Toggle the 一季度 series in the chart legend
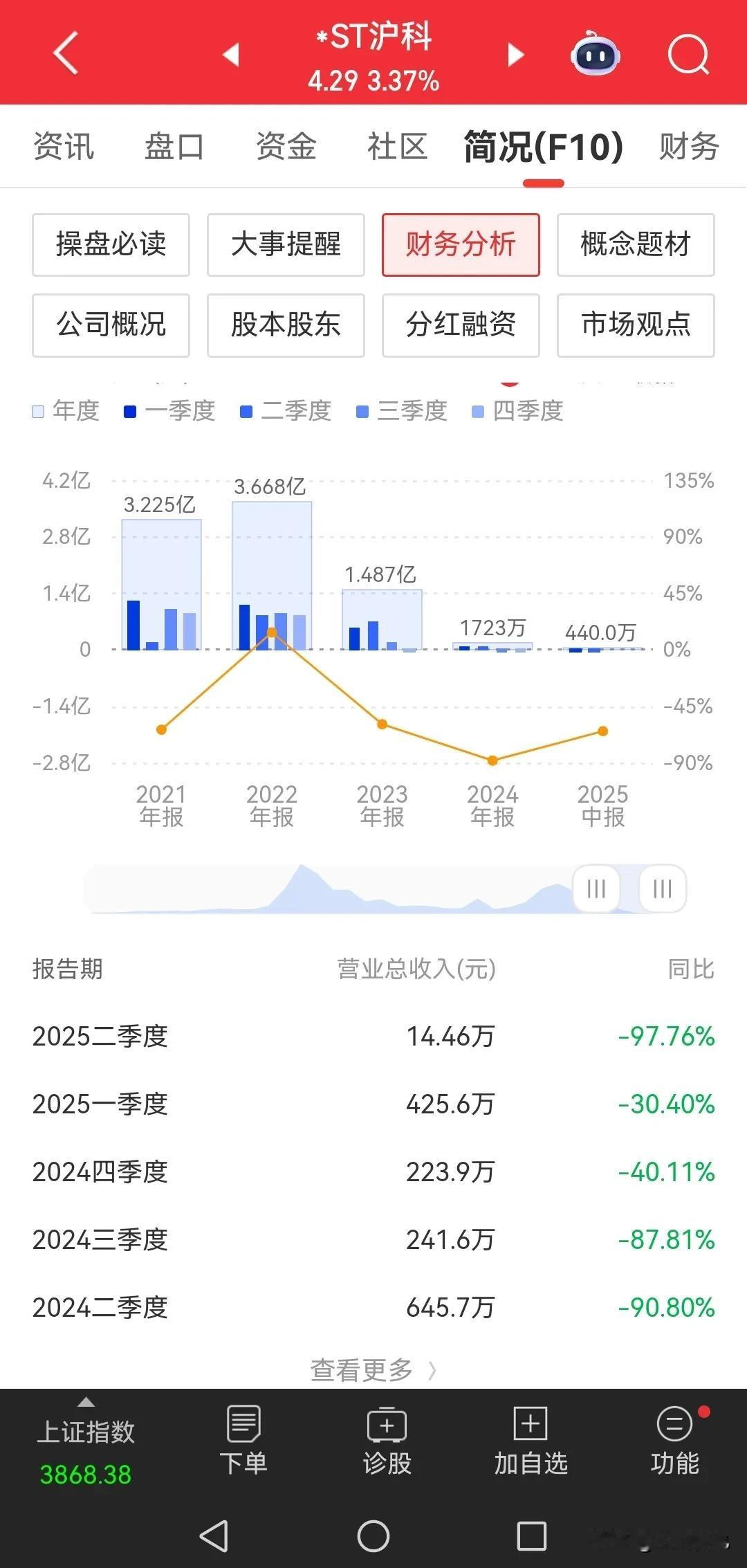Image resolution: width=747 pixels, height=1568 pixels. (x=169, y=411)
